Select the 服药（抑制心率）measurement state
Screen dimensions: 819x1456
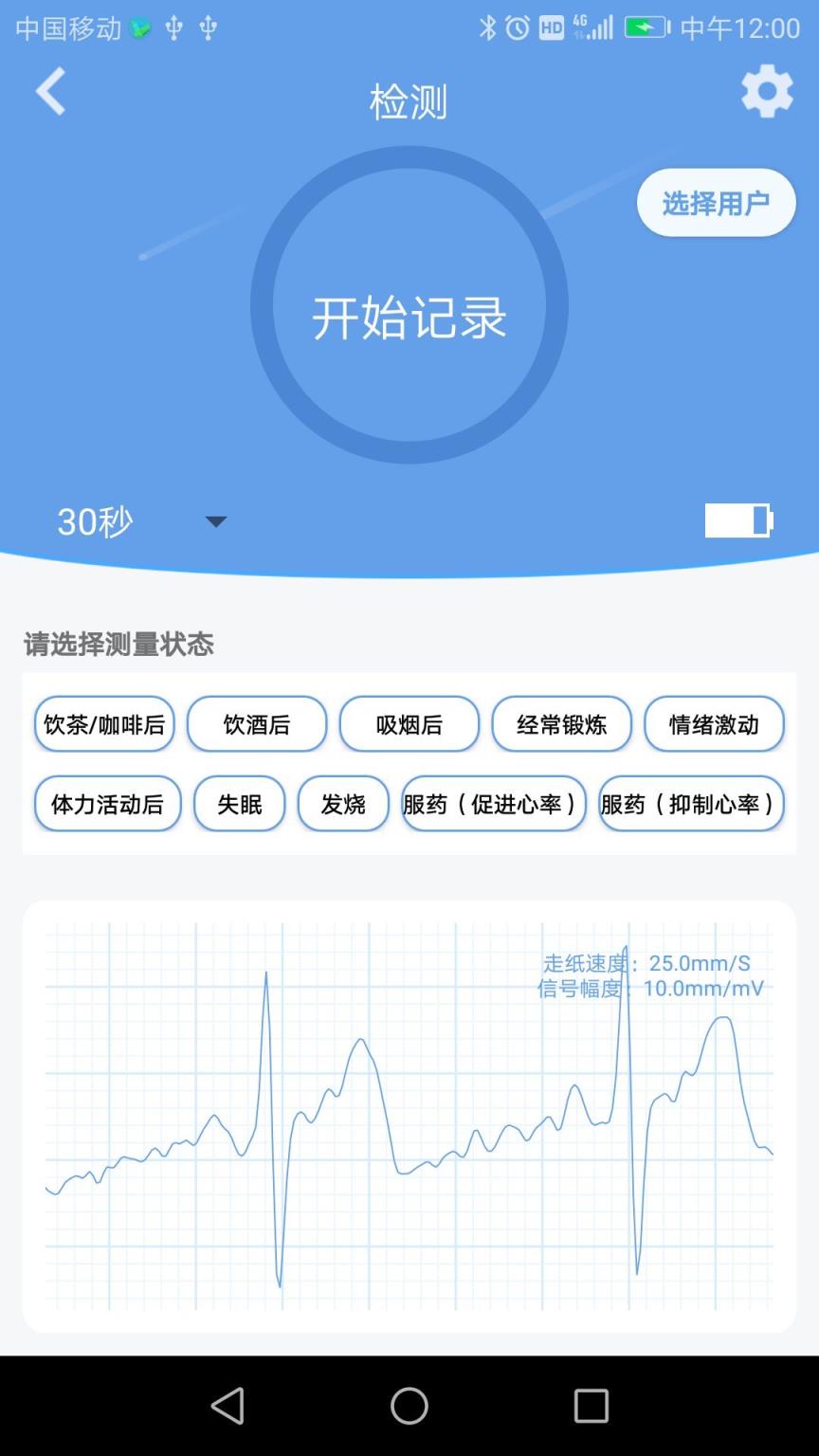coord(690,804)
